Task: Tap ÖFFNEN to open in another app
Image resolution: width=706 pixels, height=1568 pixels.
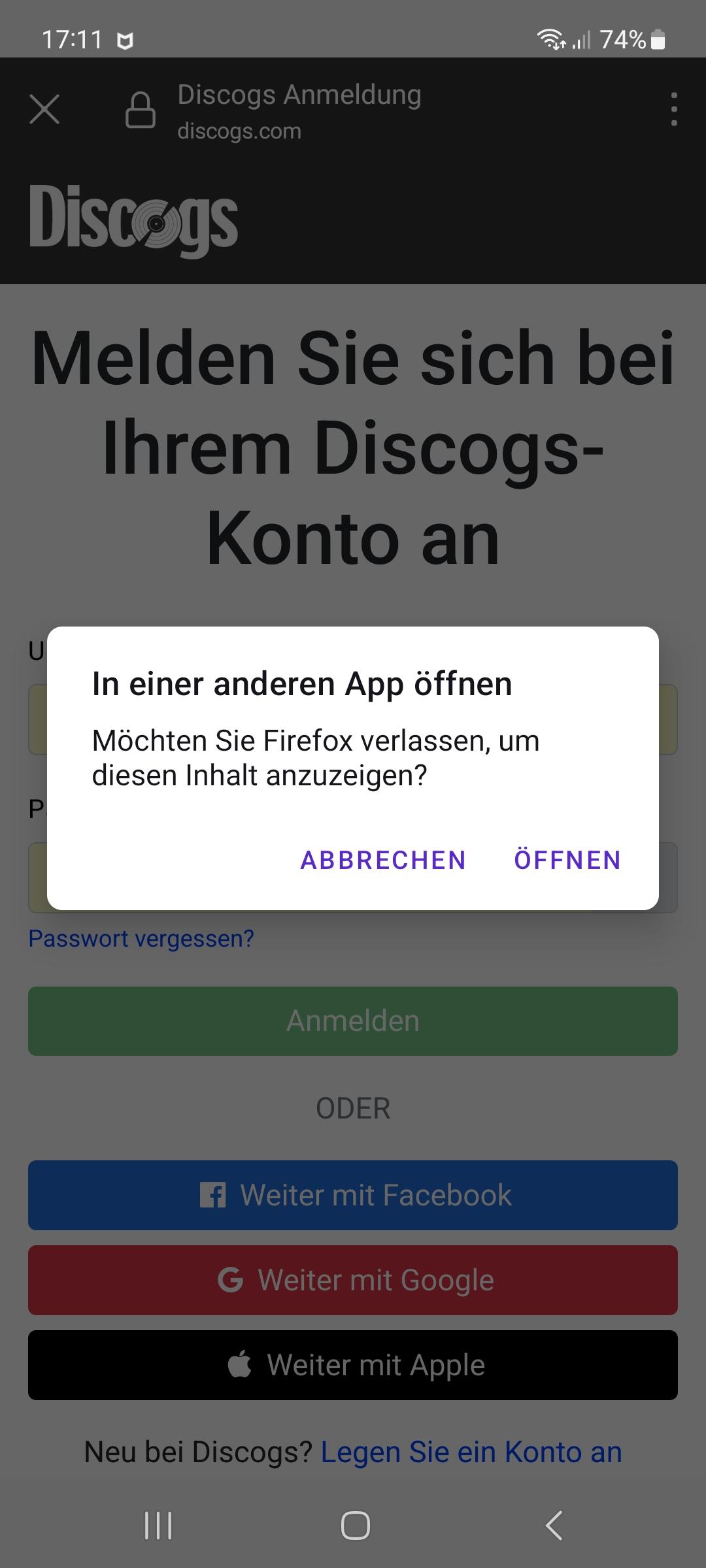Action: pyautogui.click(x=567, y=860)
